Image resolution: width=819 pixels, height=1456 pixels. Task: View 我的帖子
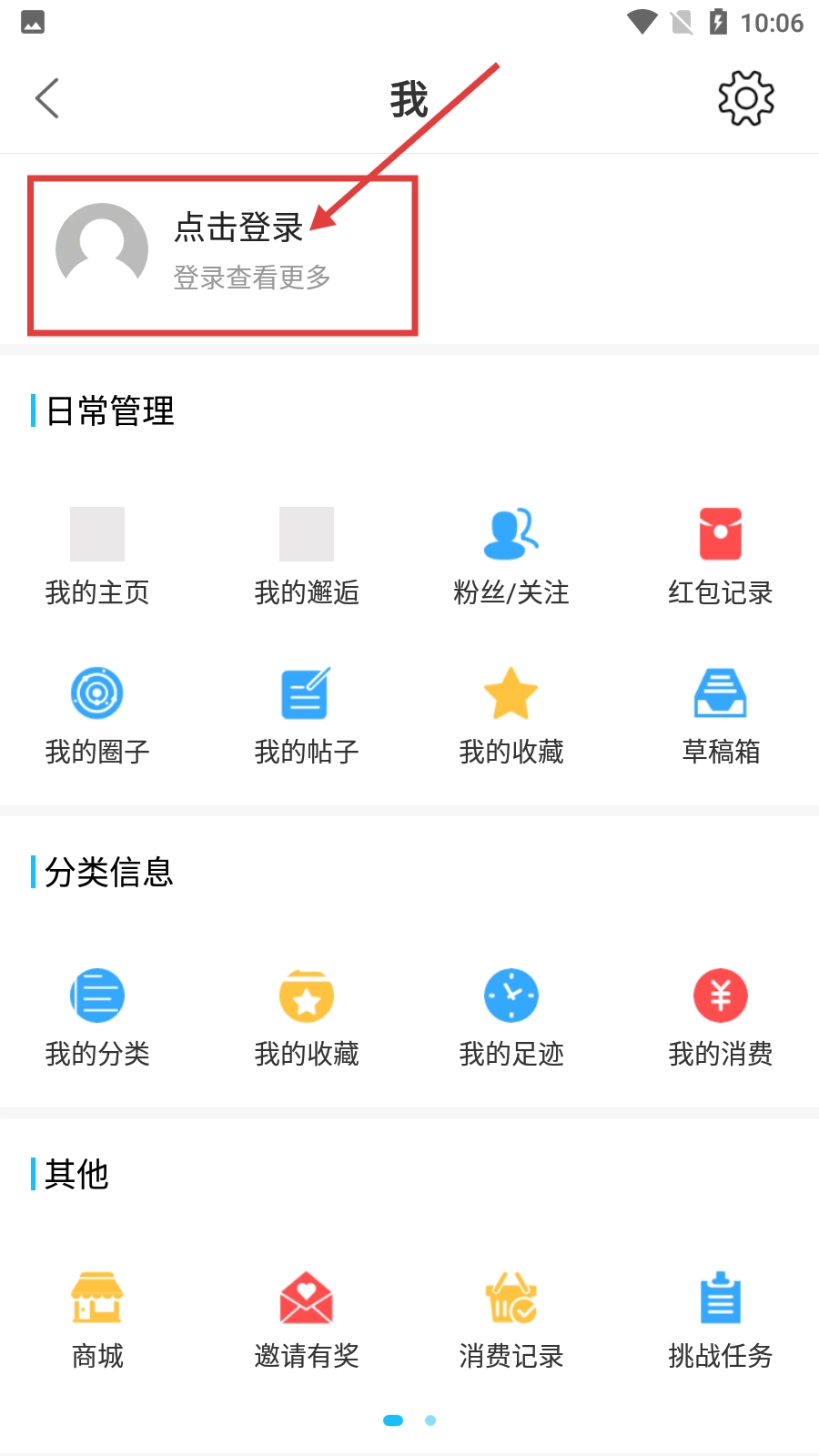coord(307,714)
